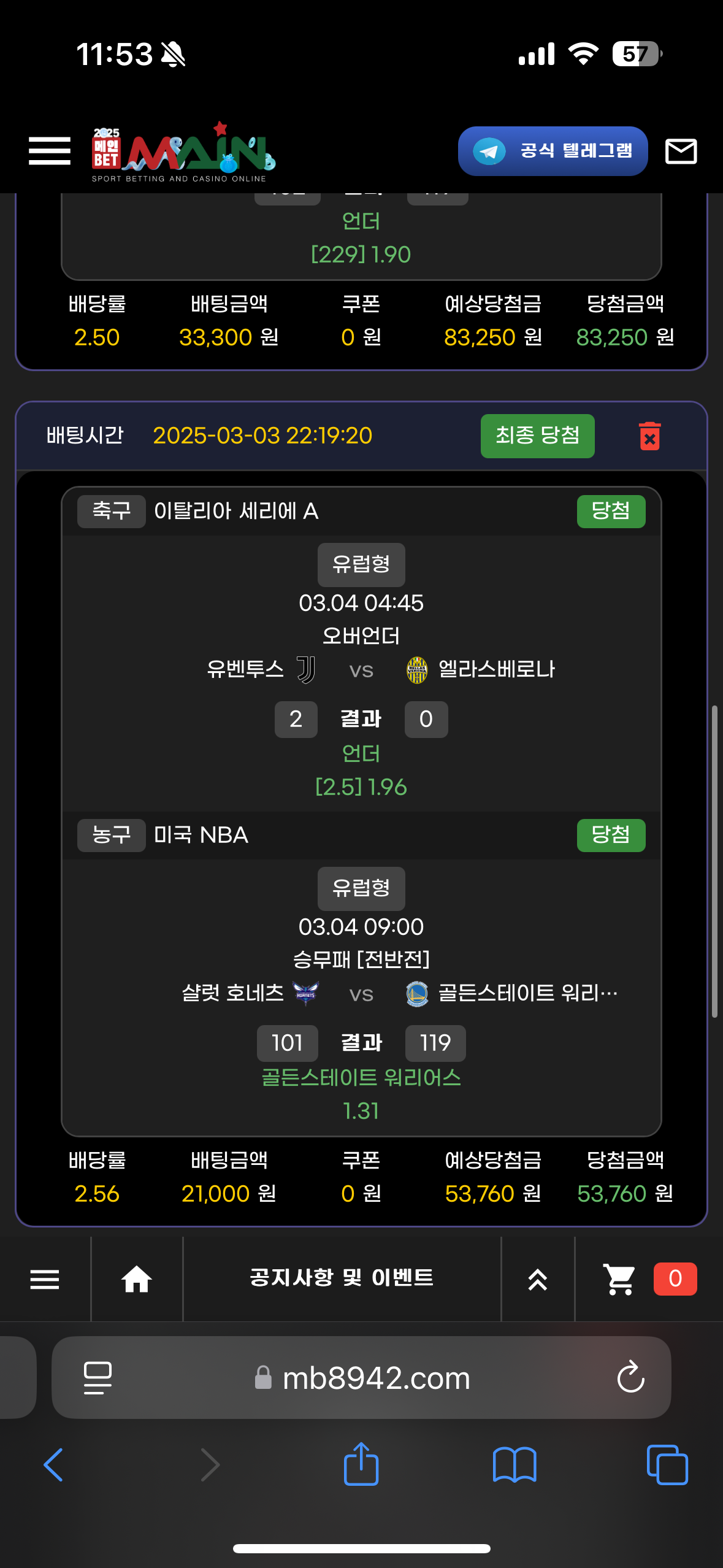Open the betting cart
The height and width of the screenshot is (1568, 723).
tap(619, 1279)
